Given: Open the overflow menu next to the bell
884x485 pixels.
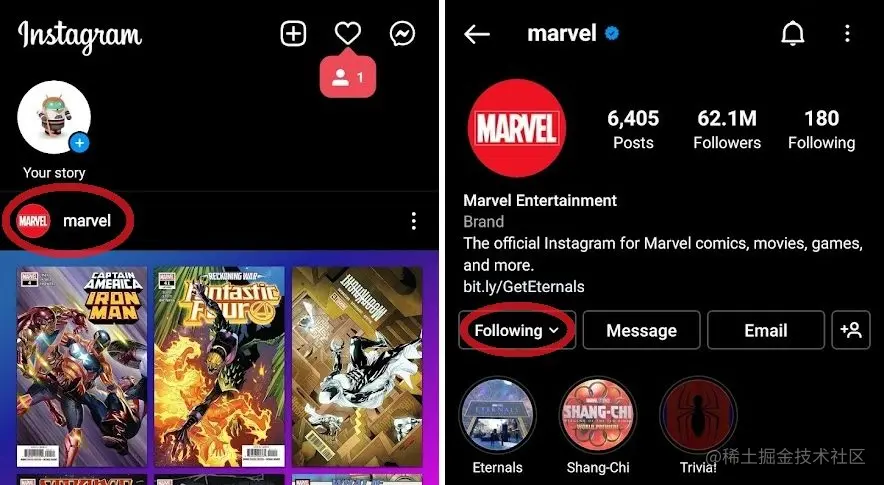Looking at the screenshot, I should click(x=847, y=34).
